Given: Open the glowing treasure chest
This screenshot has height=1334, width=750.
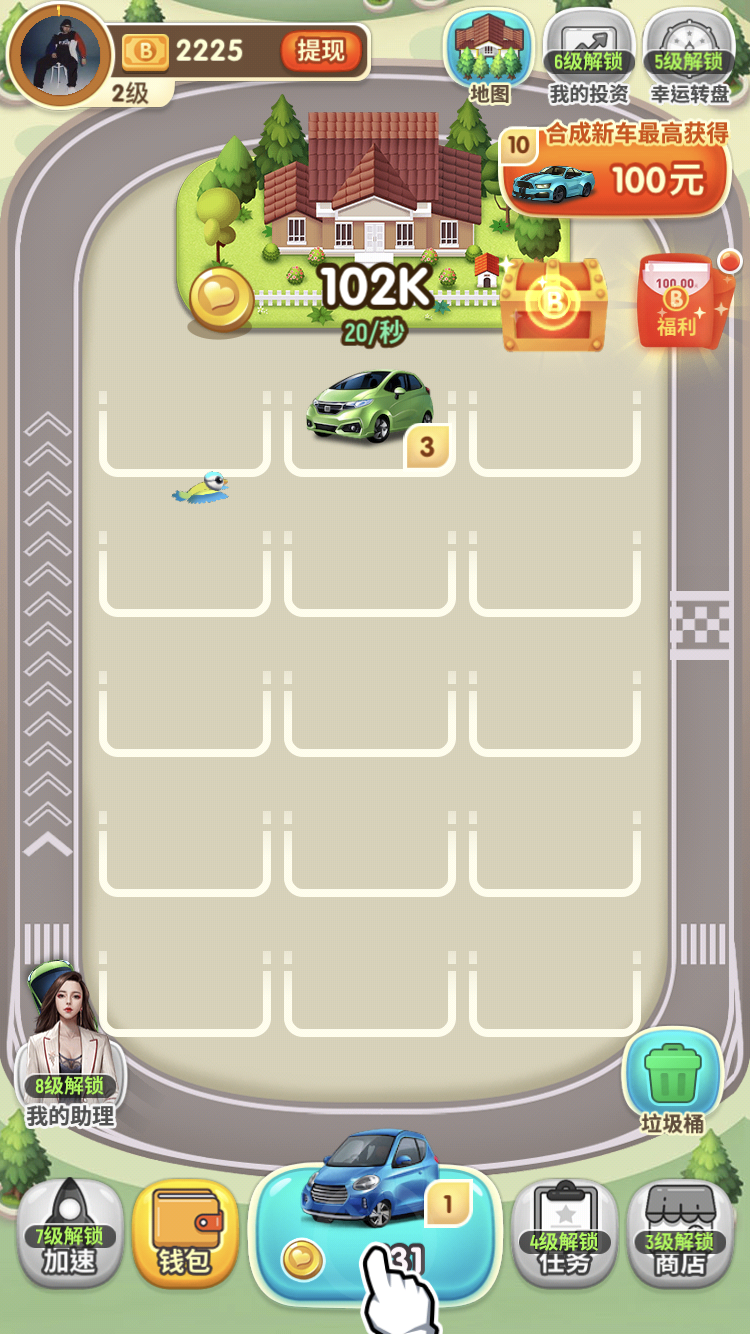Looking at the screenshot, I should click(553, 304).
